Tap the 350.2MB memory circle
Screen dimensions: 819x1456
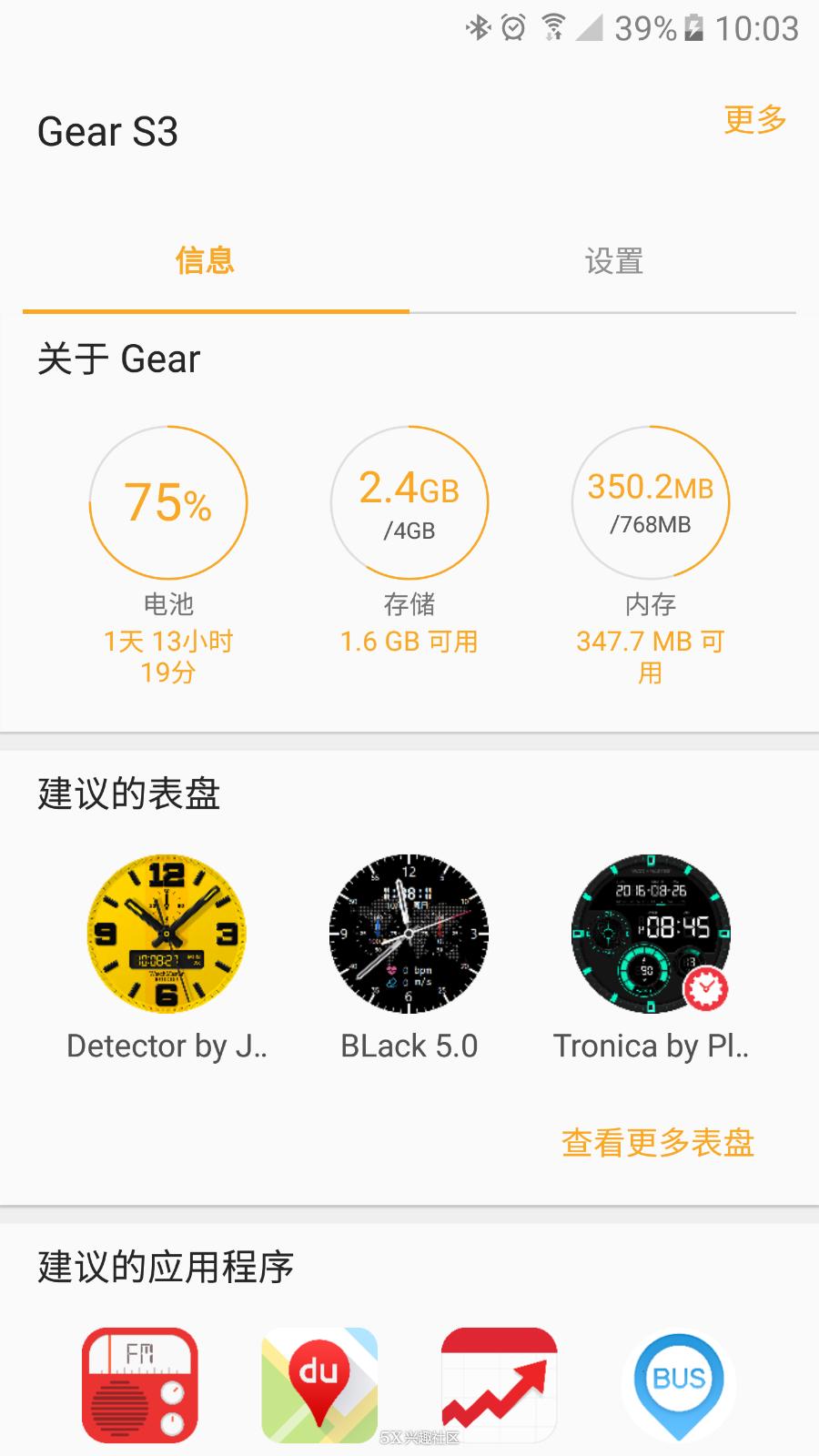click(652, 503)
